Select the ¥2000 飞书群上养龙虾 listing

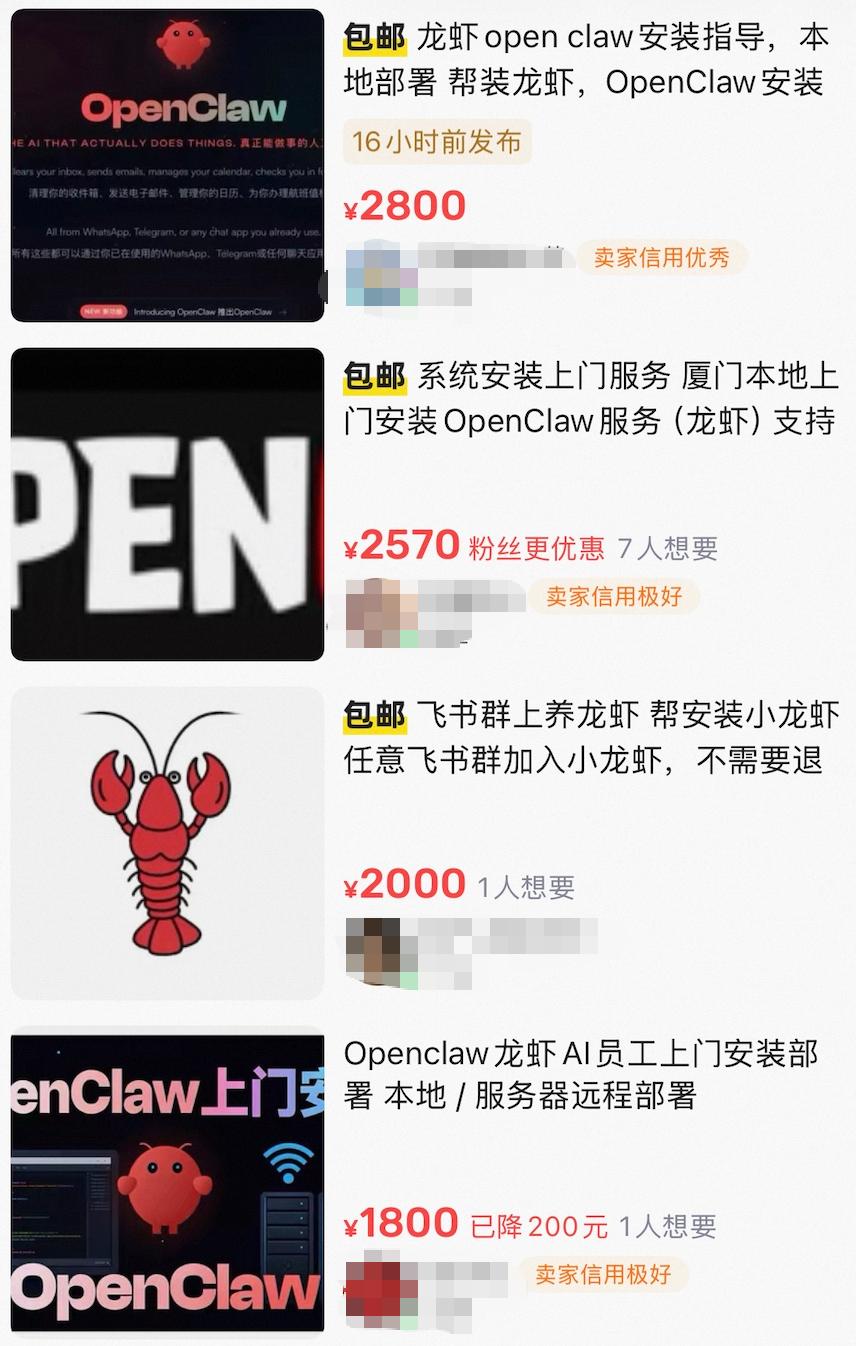pyautogui.click(x=590, y=737)
